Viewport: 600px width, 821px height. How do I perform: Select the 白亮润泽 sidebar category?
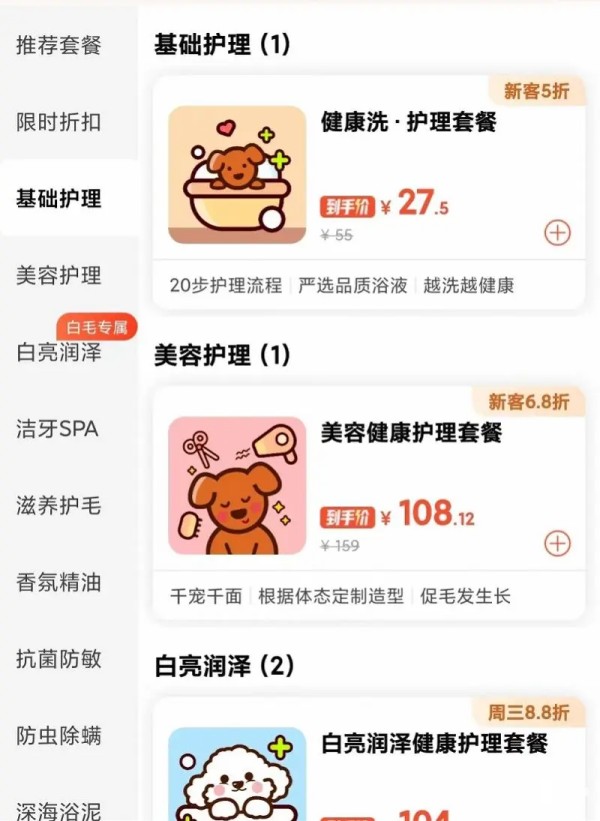pyautogui.click(x=59, y=352)
